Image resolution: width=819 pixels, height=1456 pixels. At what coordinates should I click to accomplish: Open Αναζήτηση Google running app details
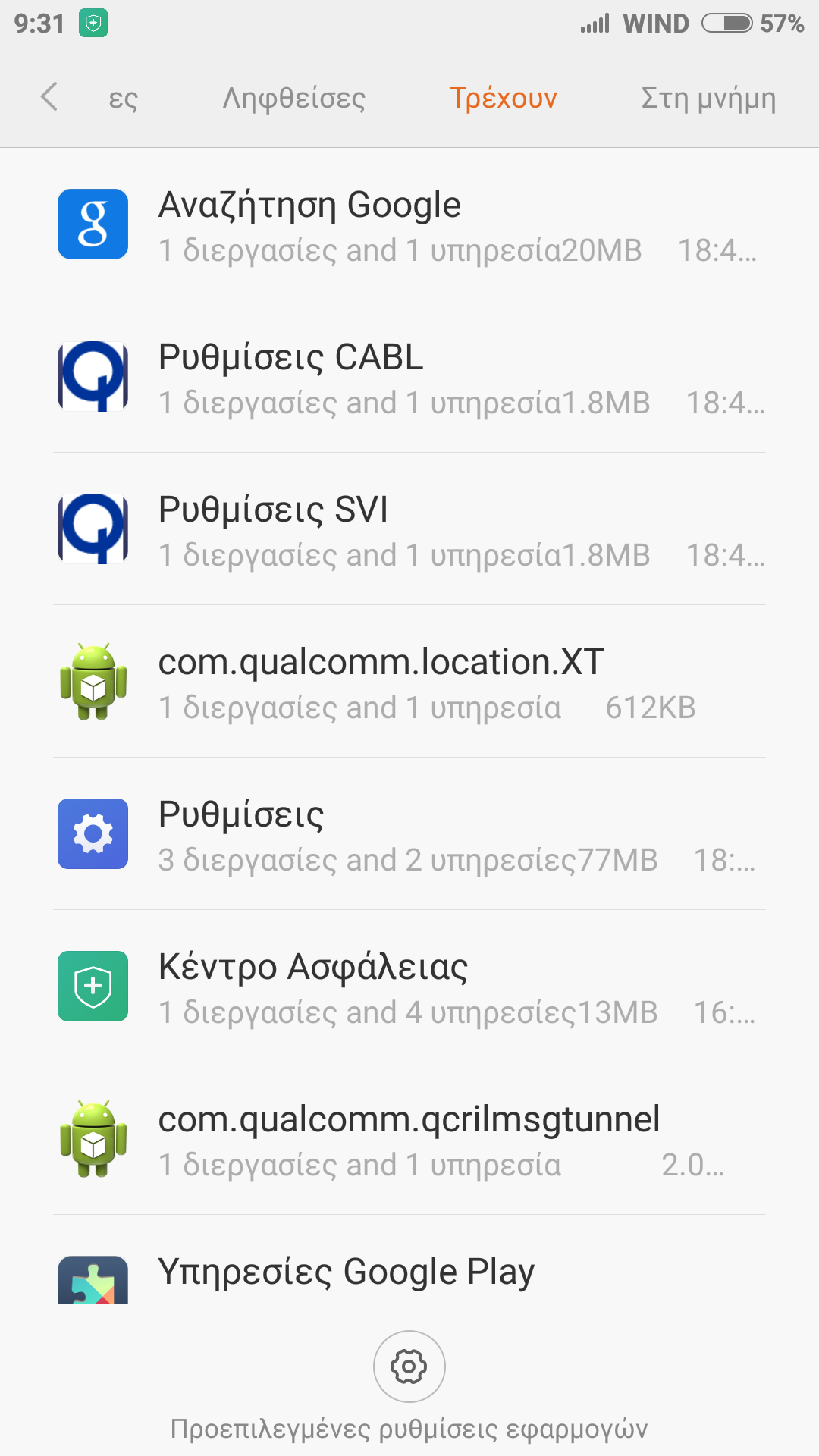pyautogui.click(x=409, y=224)
